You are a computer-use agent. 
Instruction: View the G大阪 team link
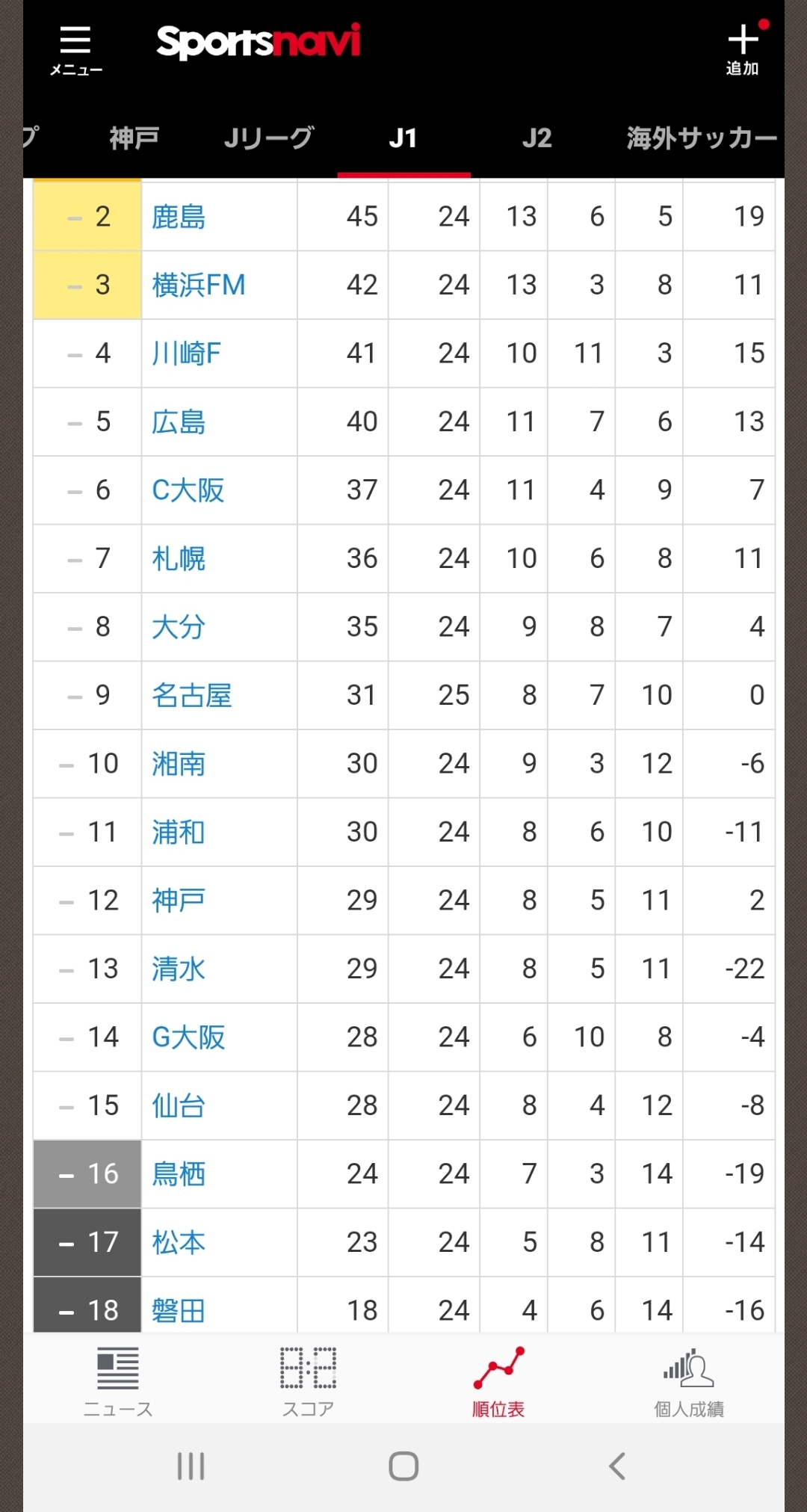click(188, 1037)
